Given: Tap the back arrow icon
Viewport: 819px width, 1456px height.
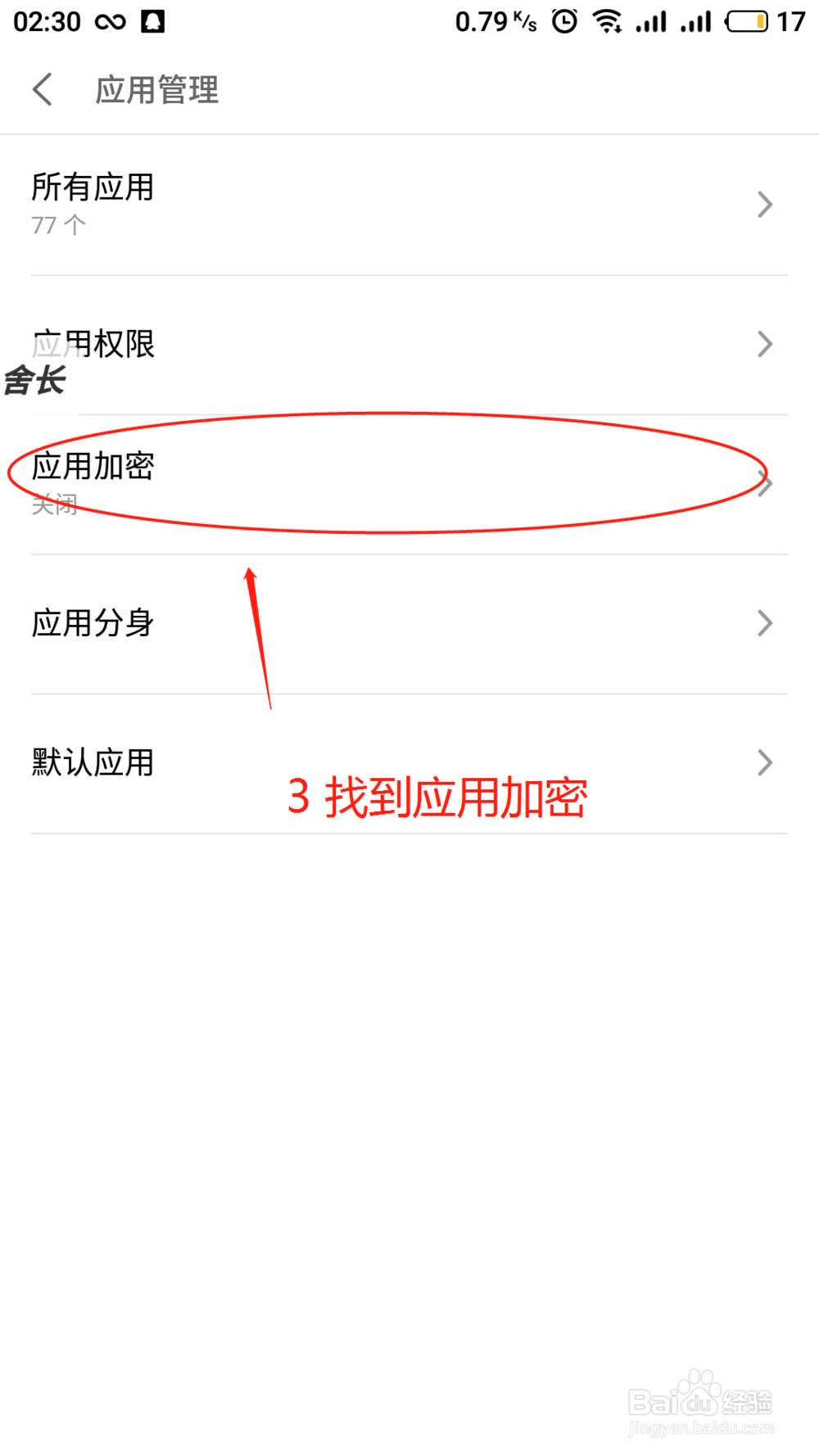Looking at the screenshot, I should click(42, 88).
